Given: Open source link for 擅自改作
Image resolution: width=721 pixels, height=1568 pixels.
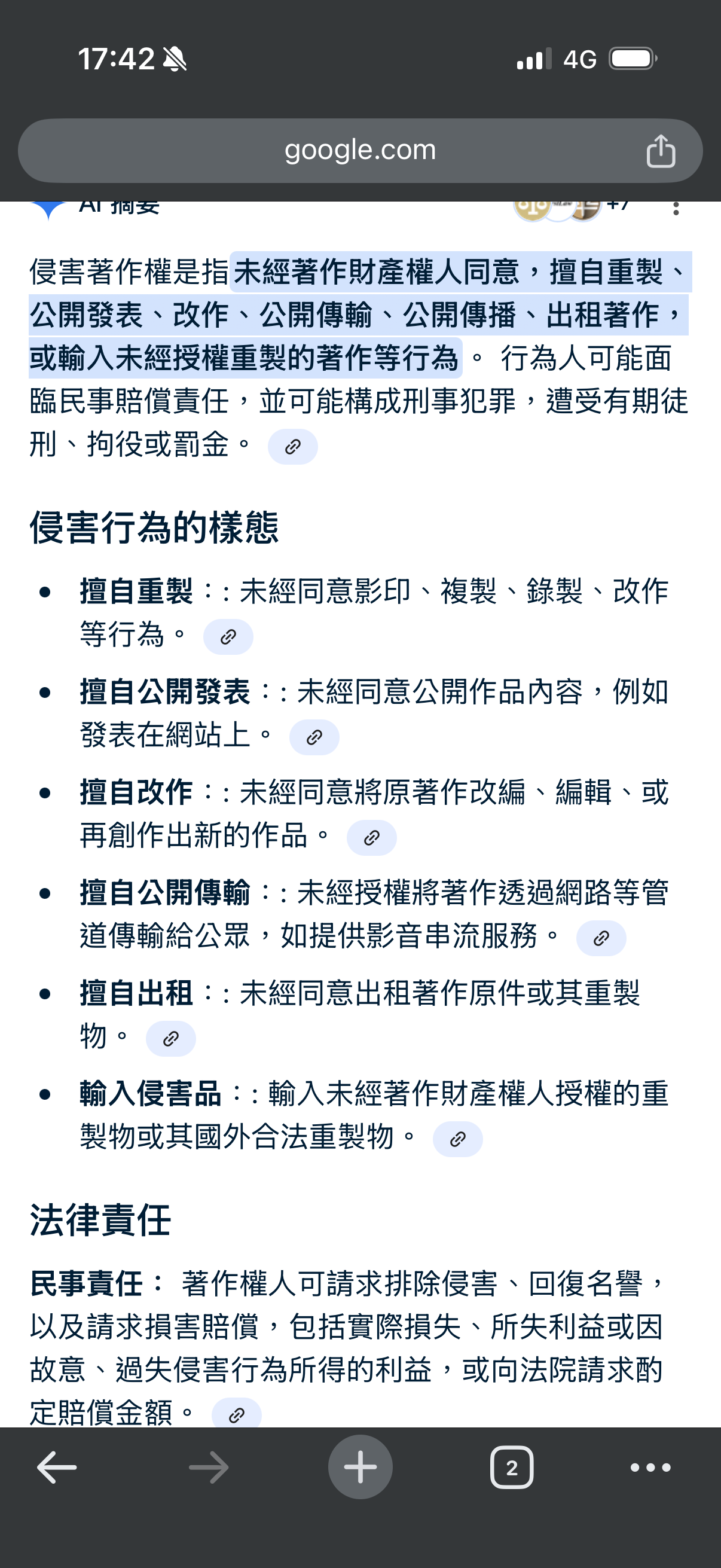Looking at the screenshot, I should (371, 838).
